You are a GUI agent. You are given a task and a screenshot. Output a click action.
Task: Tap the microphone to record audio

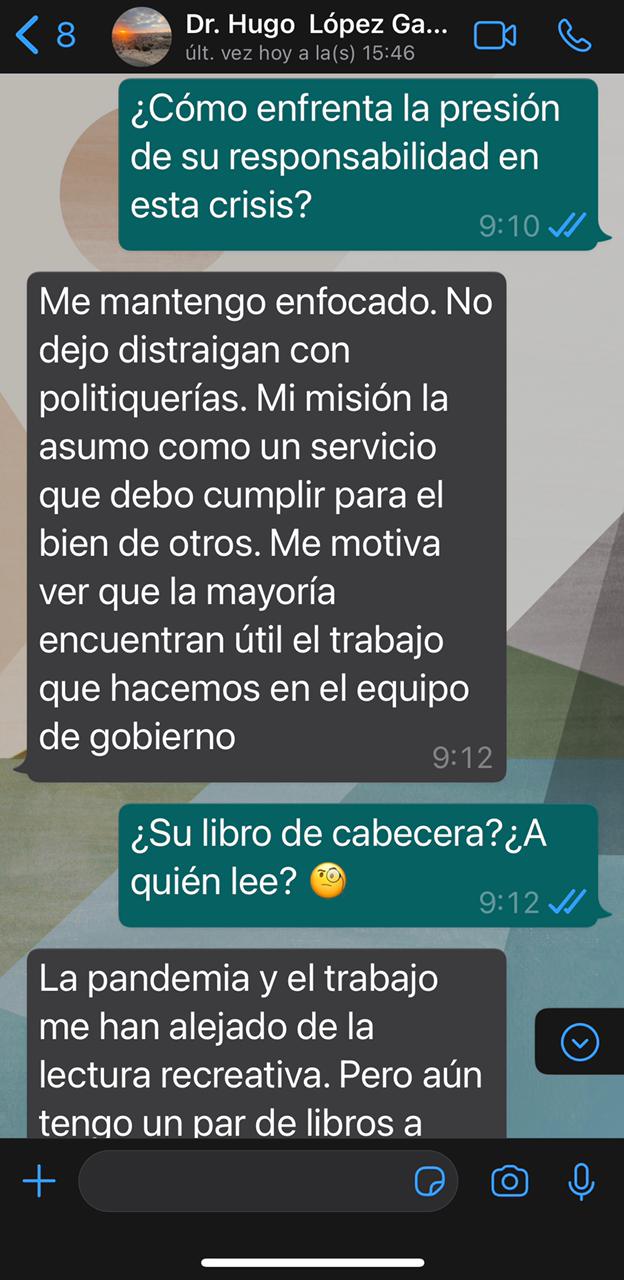(580, 1182)
